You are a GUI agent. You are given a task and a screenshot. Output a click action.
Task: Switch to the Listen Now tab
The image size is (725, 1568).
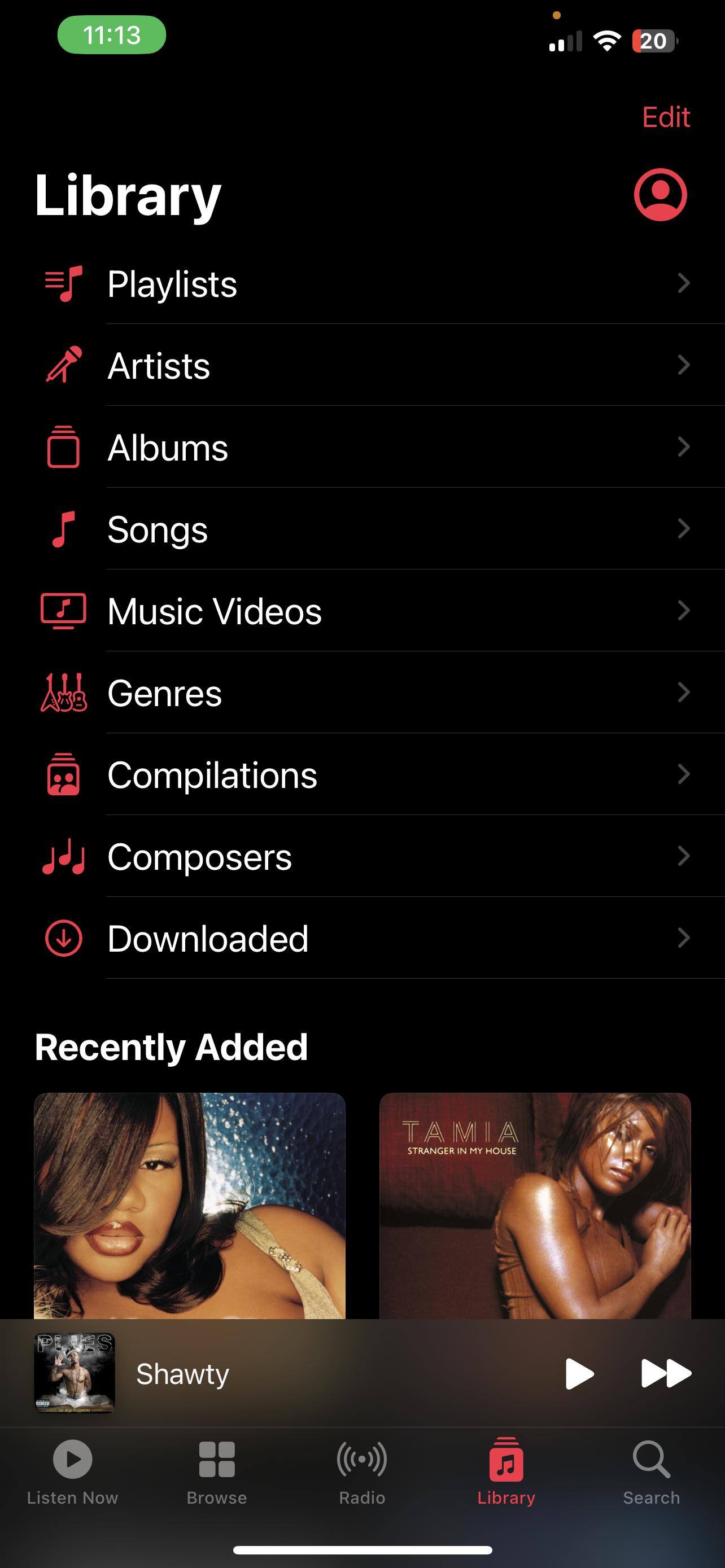tap(72, 1470)
